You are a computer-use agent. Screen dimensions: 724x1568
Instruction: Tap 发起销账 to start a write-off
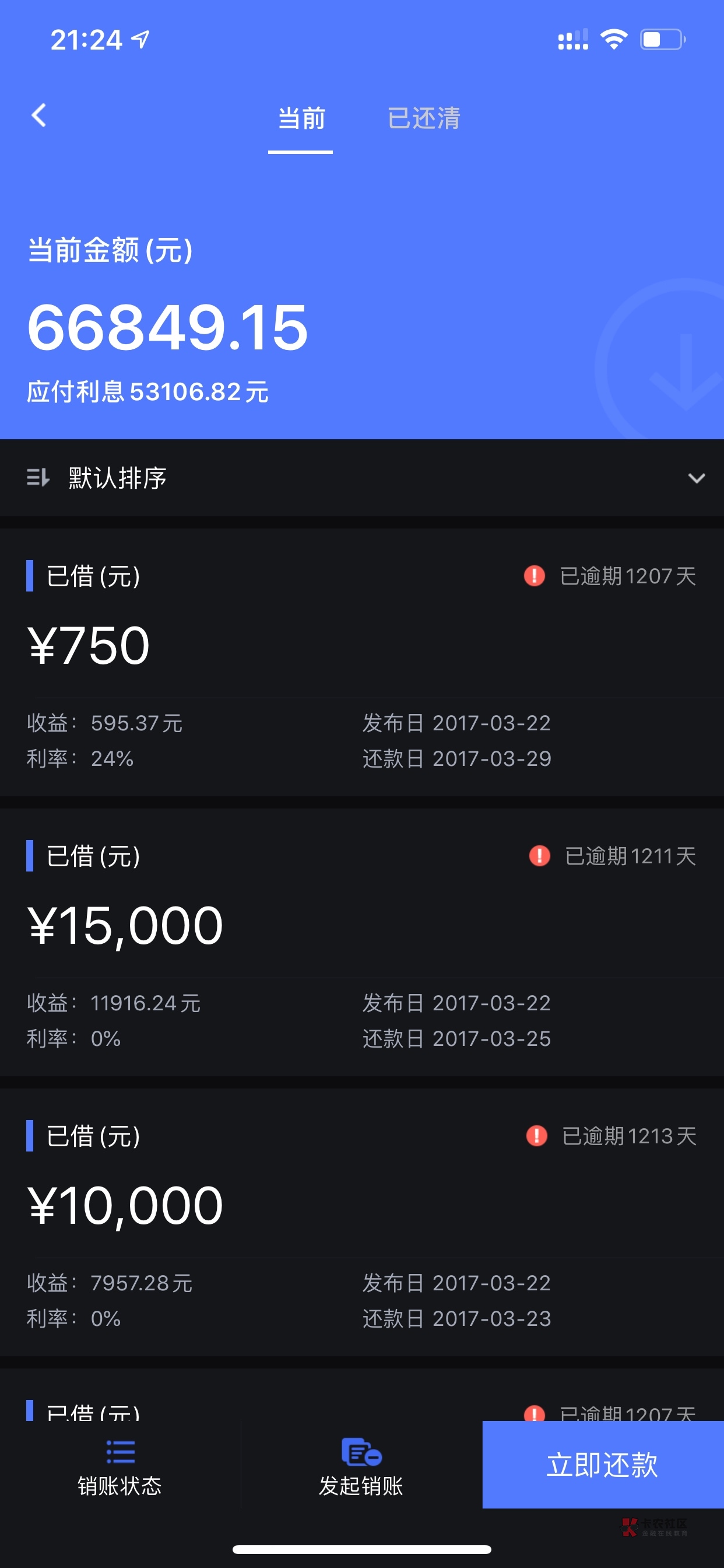tap(361, 1467)
